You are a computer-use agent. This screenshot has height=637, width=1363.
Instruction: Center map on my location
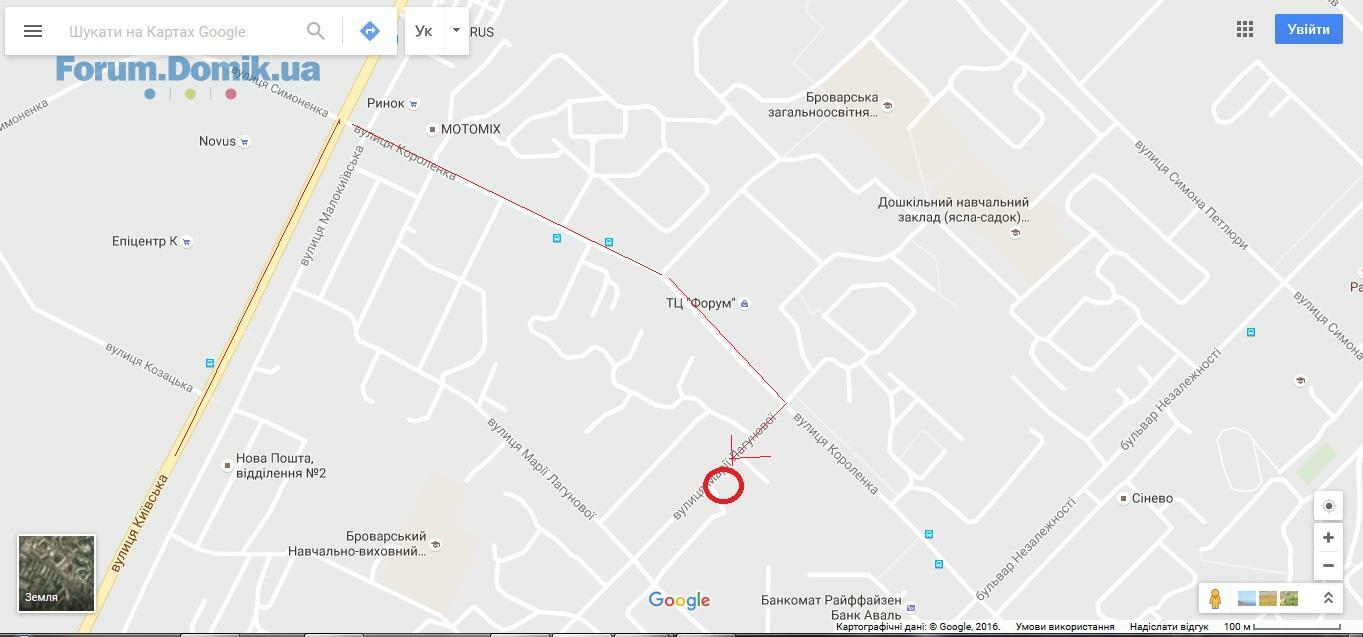click(x=1328, y=506)
